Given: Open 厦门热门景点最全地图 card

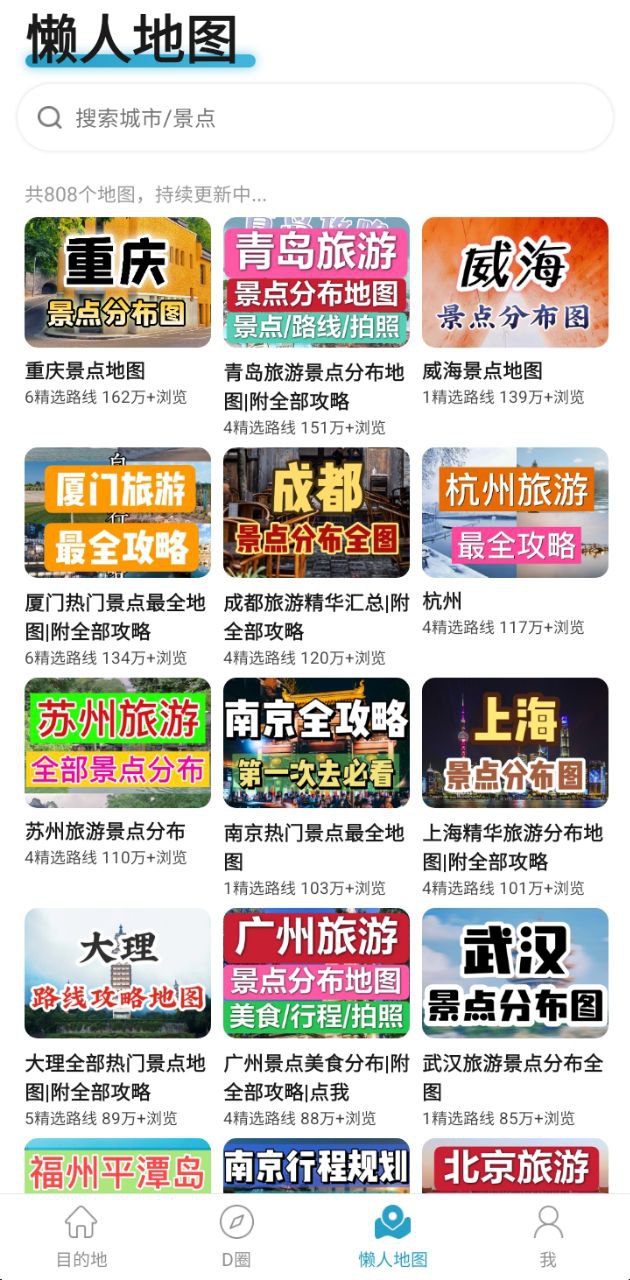Looking at the screenshot, I should (118, 513).
